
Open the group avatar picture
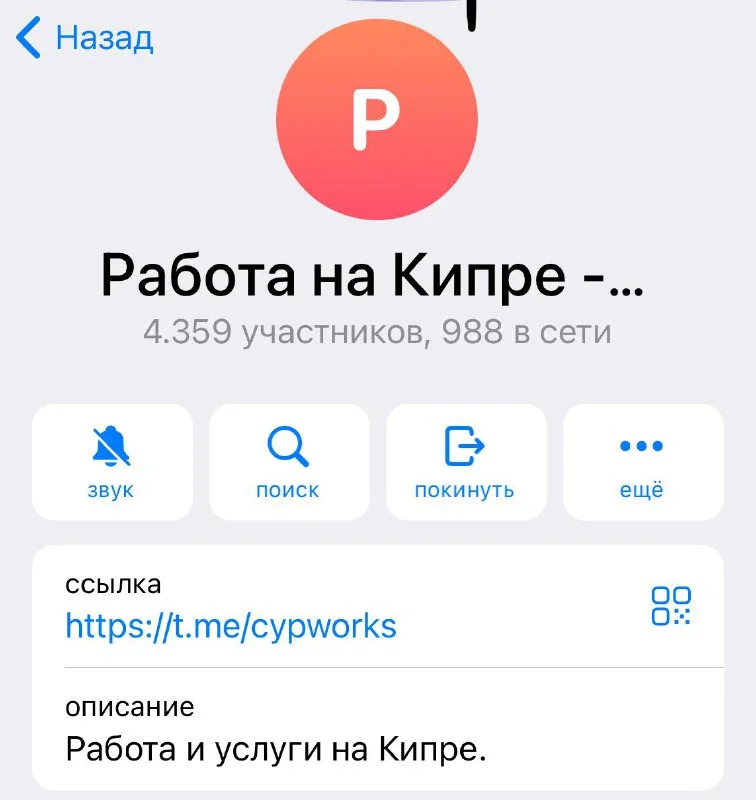pos(376,119)
